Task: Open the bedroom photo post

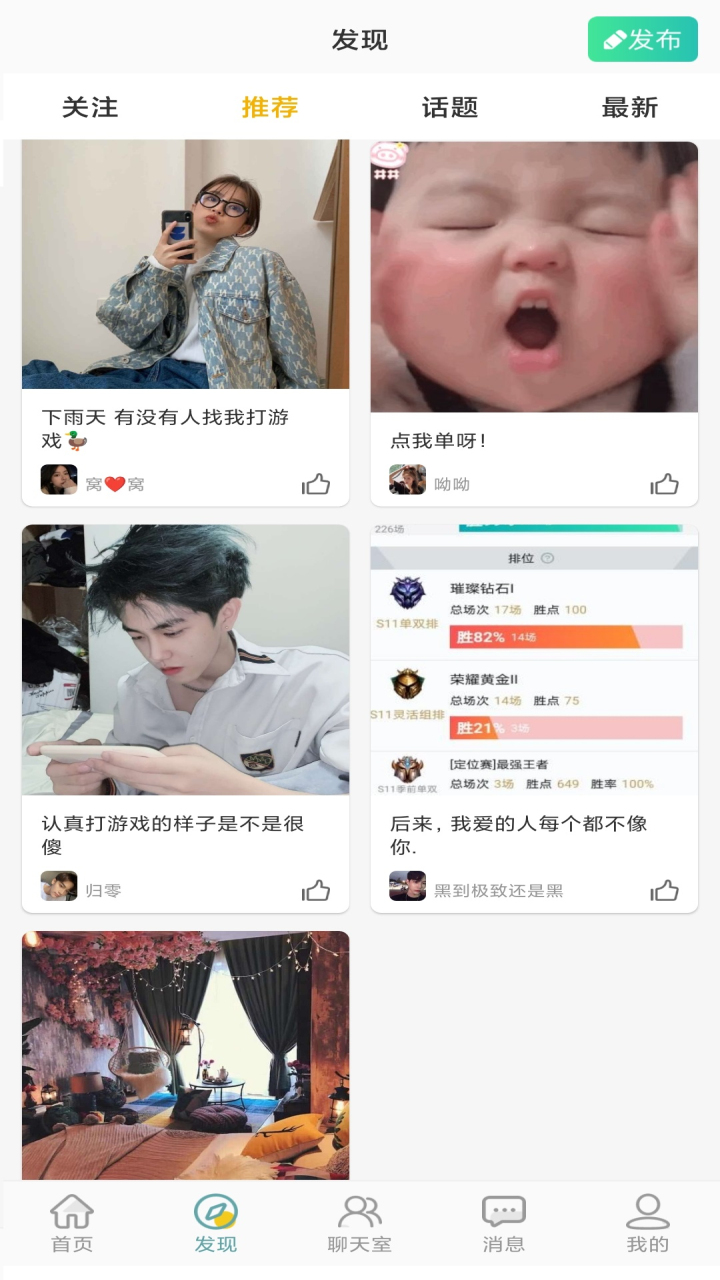Action: click(185, 1055)
